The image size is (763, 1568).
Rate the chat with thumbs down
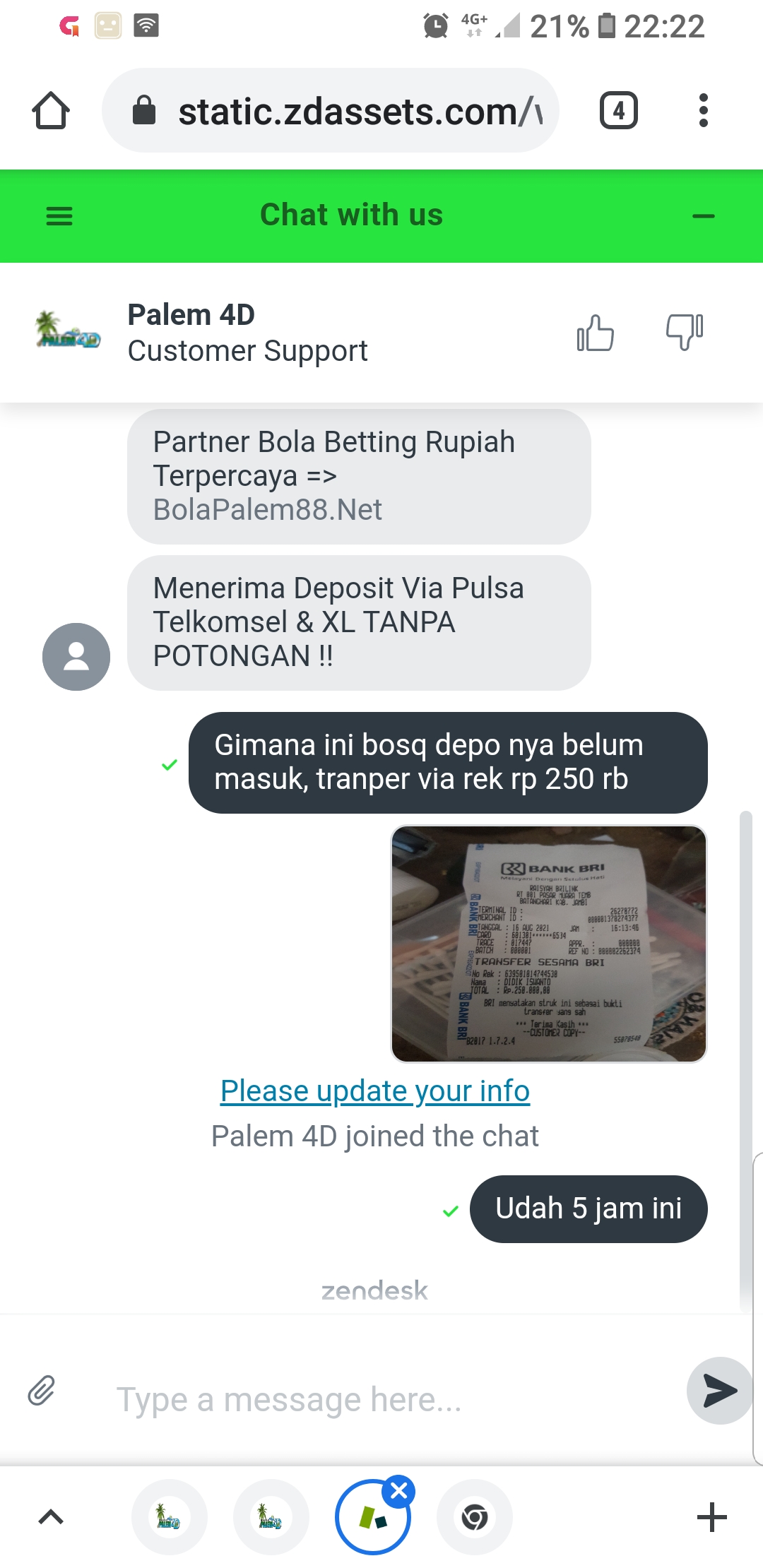684,331
